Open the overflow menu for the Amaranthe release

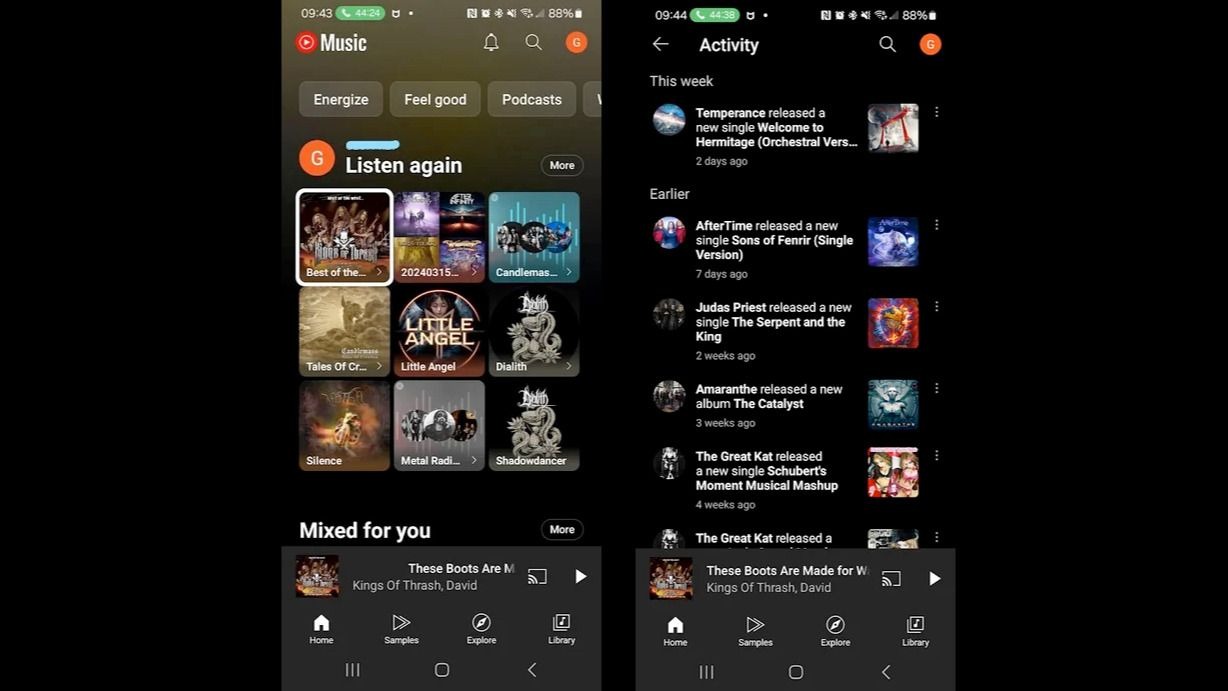(936, 388)
